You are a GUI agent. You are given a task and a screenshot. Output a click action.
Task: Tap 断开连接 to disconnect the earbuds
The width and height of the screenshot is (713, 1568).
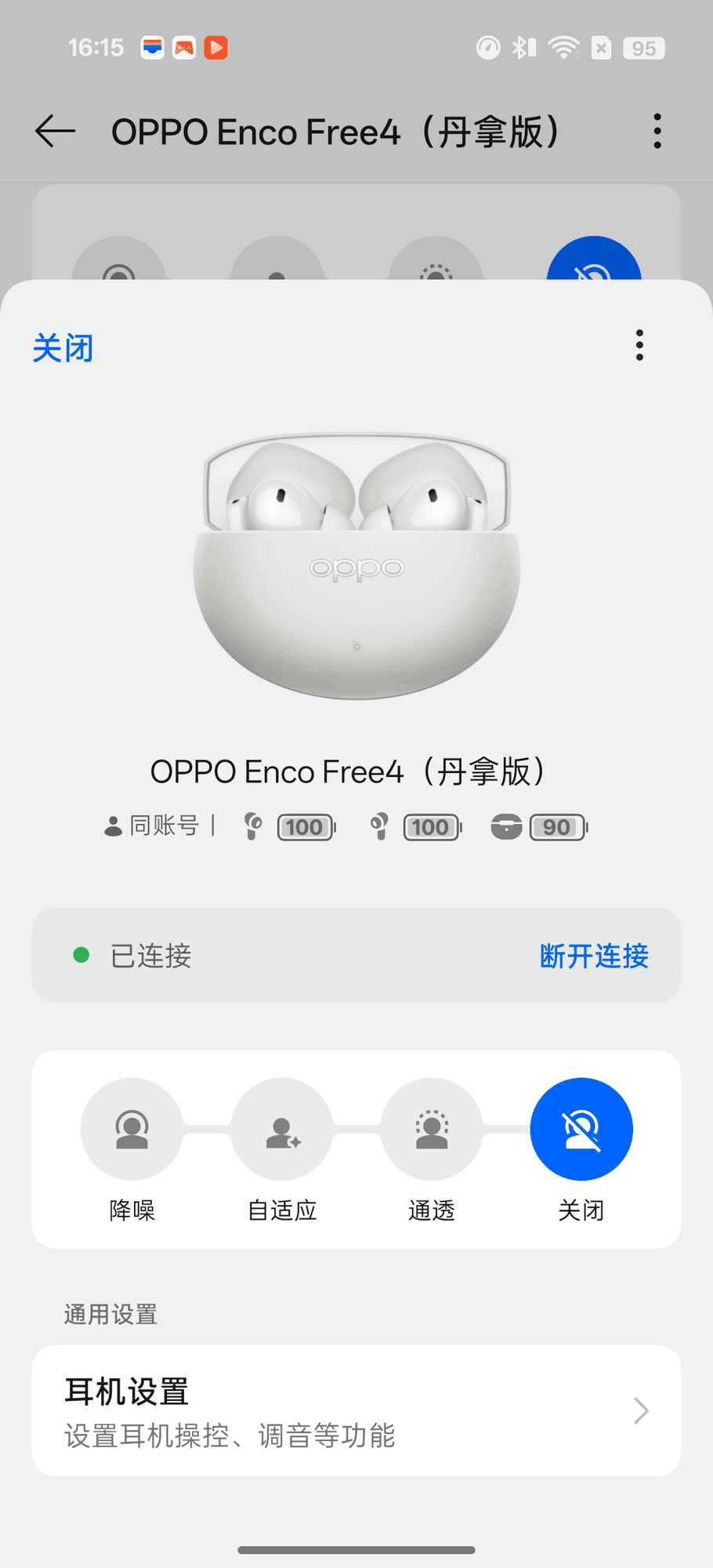coord(594,956)
